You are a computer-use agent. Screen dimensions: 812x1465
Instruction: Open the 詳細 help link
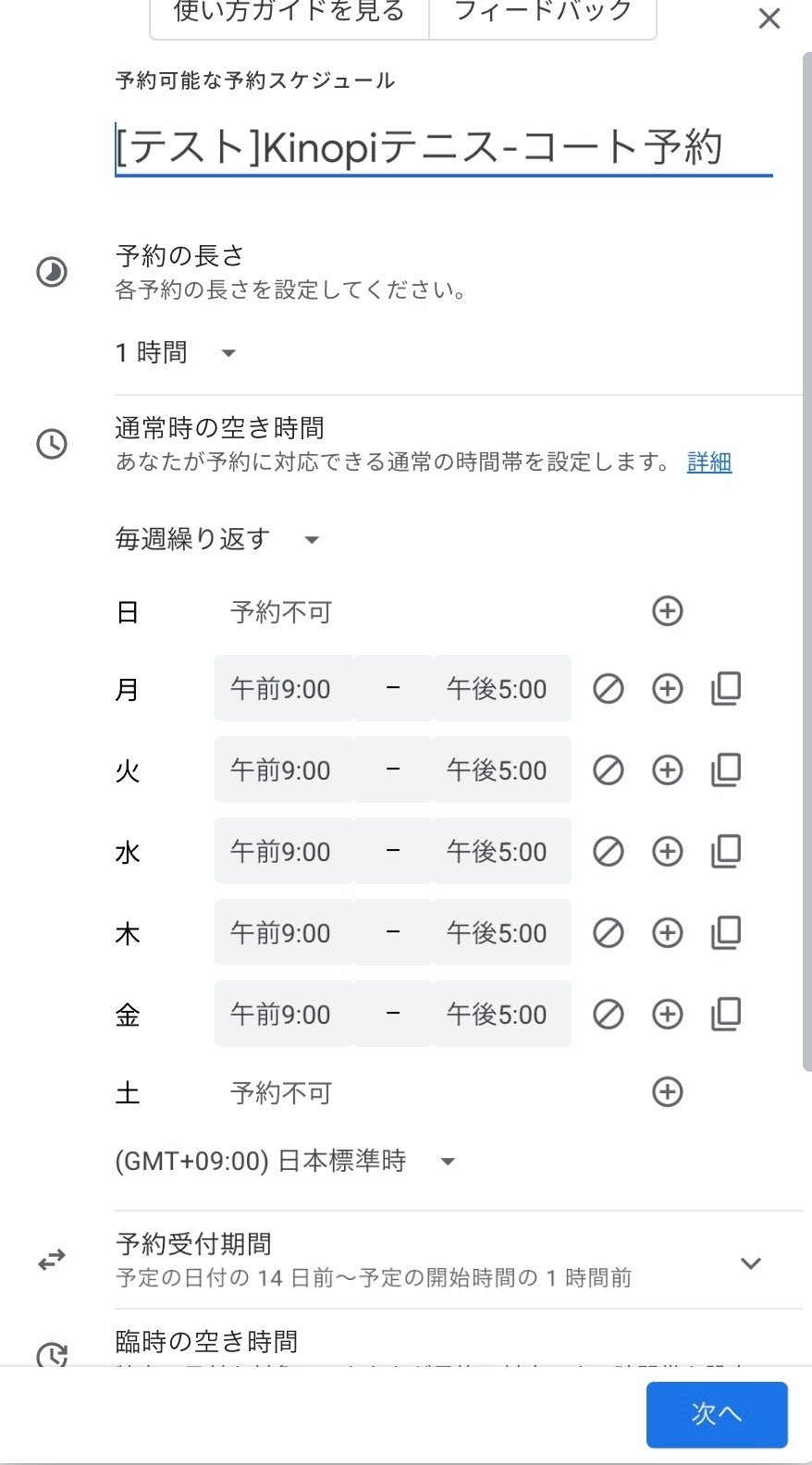tap(708, 462)
